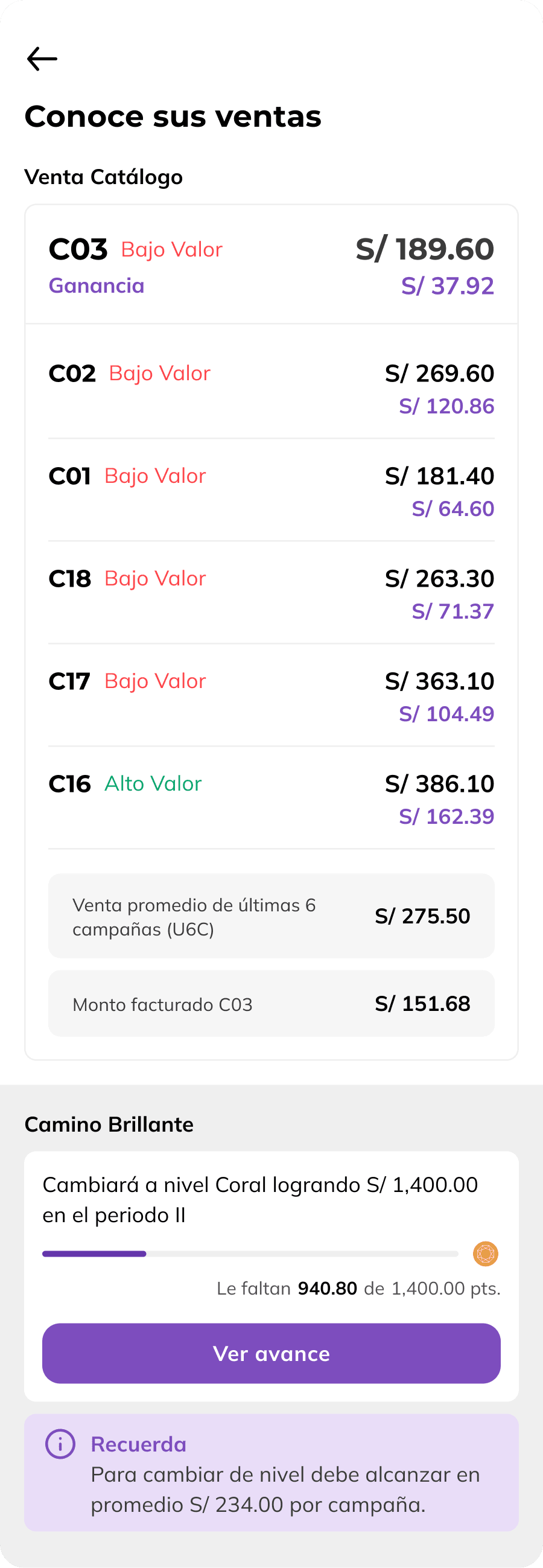Tap the info icon next to Recuerda

(60, 1444)
